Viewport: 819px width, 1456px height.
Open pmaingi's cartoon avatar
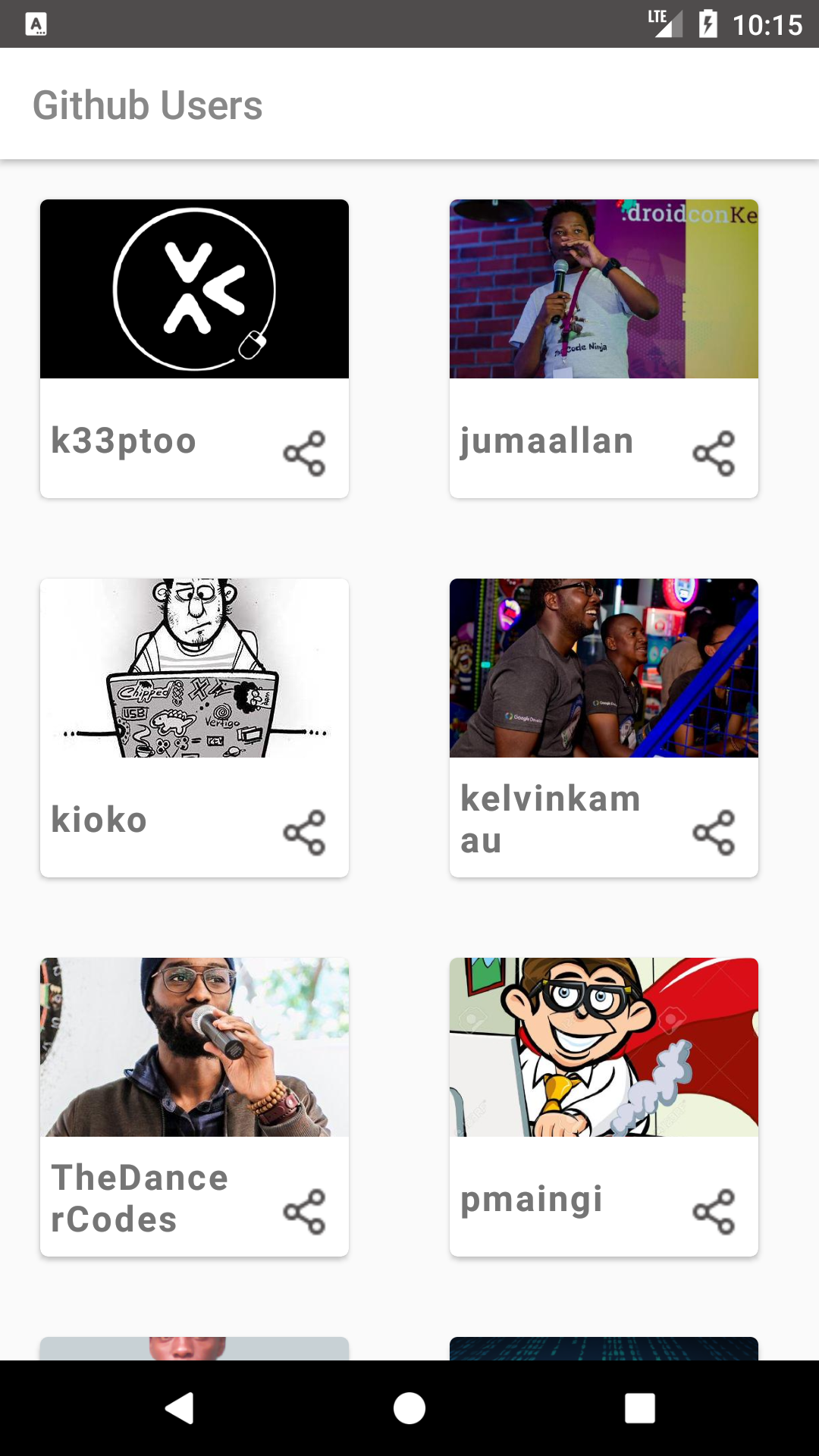point(604,1047)
